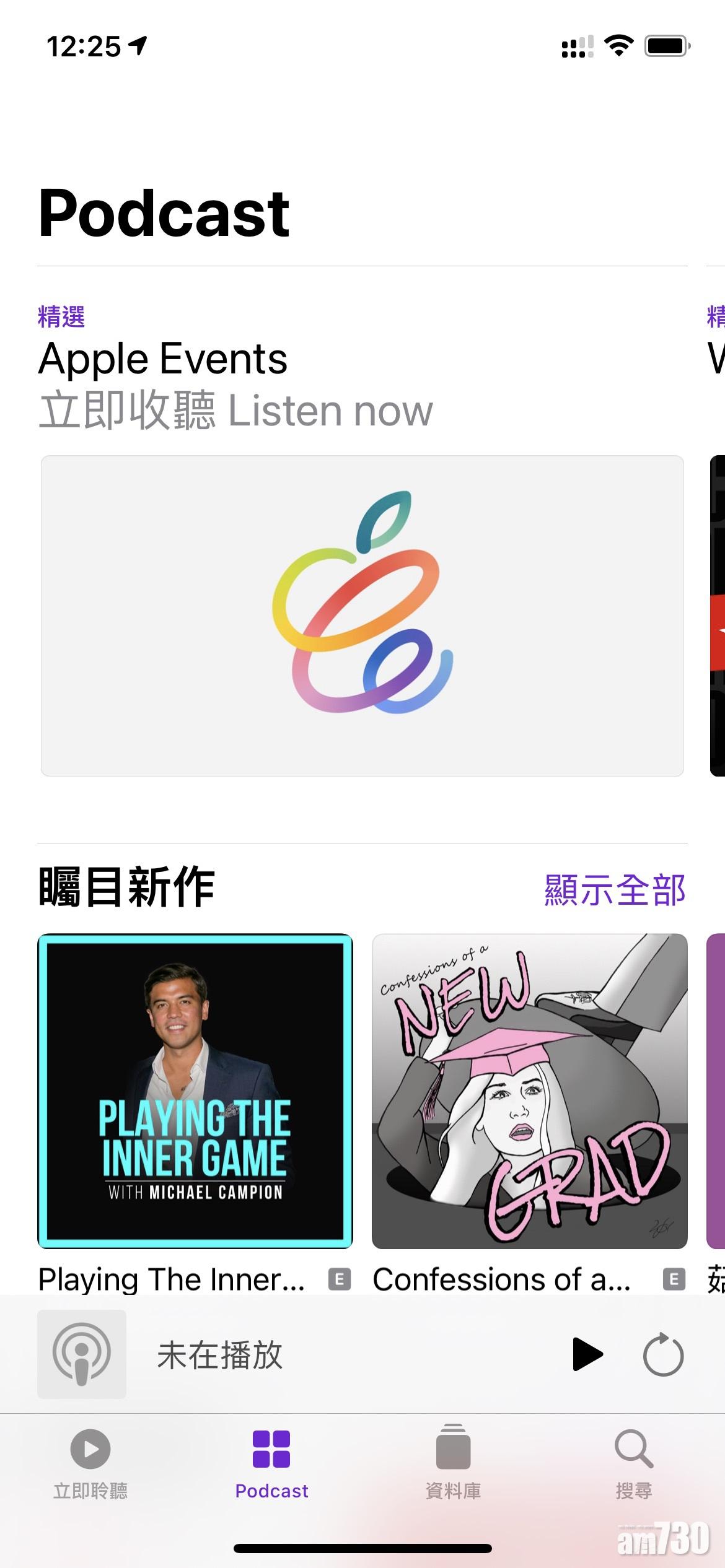
Task: Open the Playing The Inner Game podcast
Action: coord(195,1091)
